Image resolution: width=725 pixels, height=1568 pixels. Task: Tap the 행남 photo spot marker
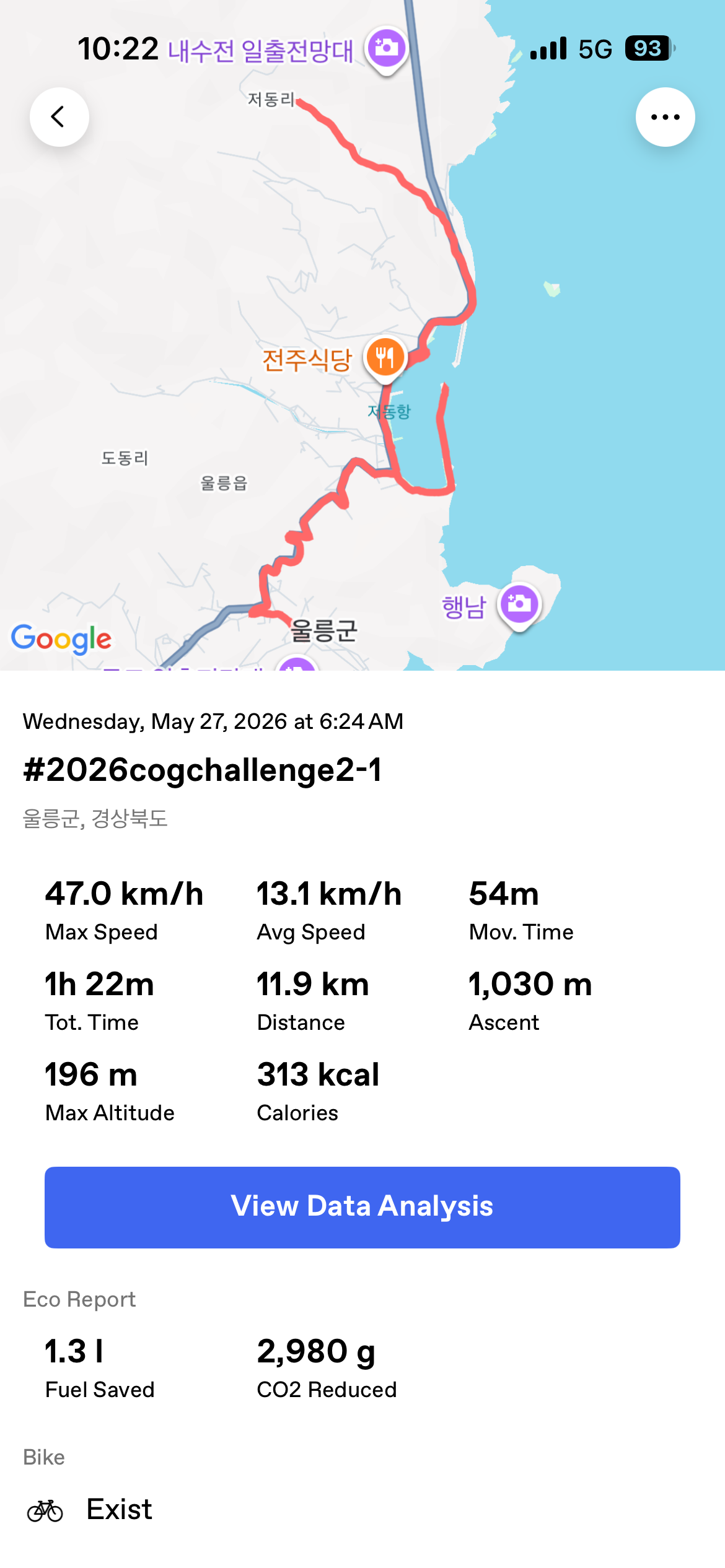tap(519, 606)
